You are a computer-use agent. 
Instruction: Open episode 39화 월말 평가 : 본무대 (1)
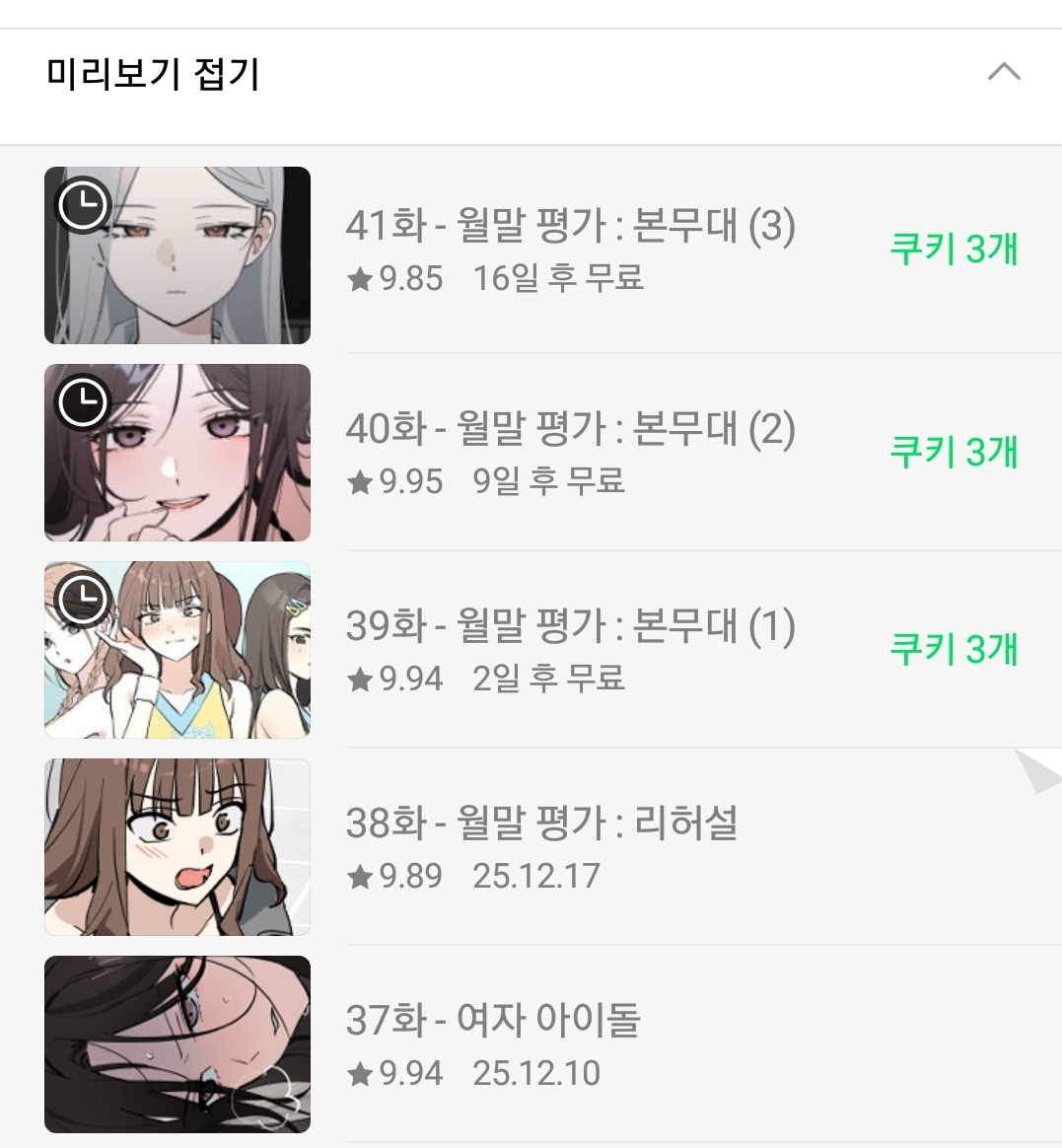coord(570,627)
